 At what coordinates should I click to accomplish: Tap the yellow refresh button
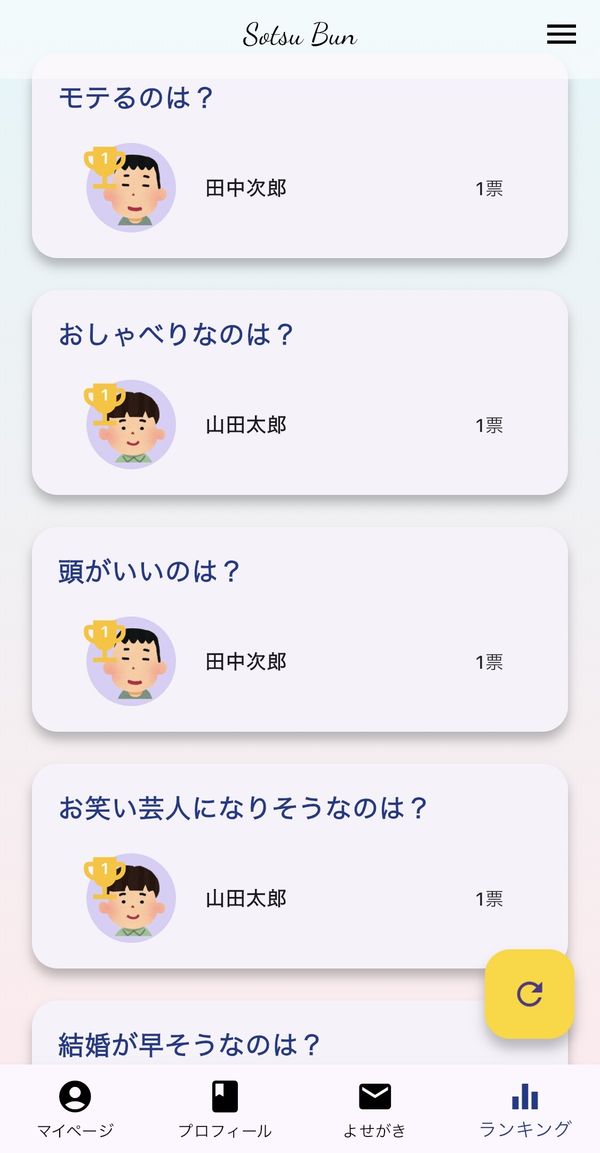pyautogui.click(x=529, y=993)
